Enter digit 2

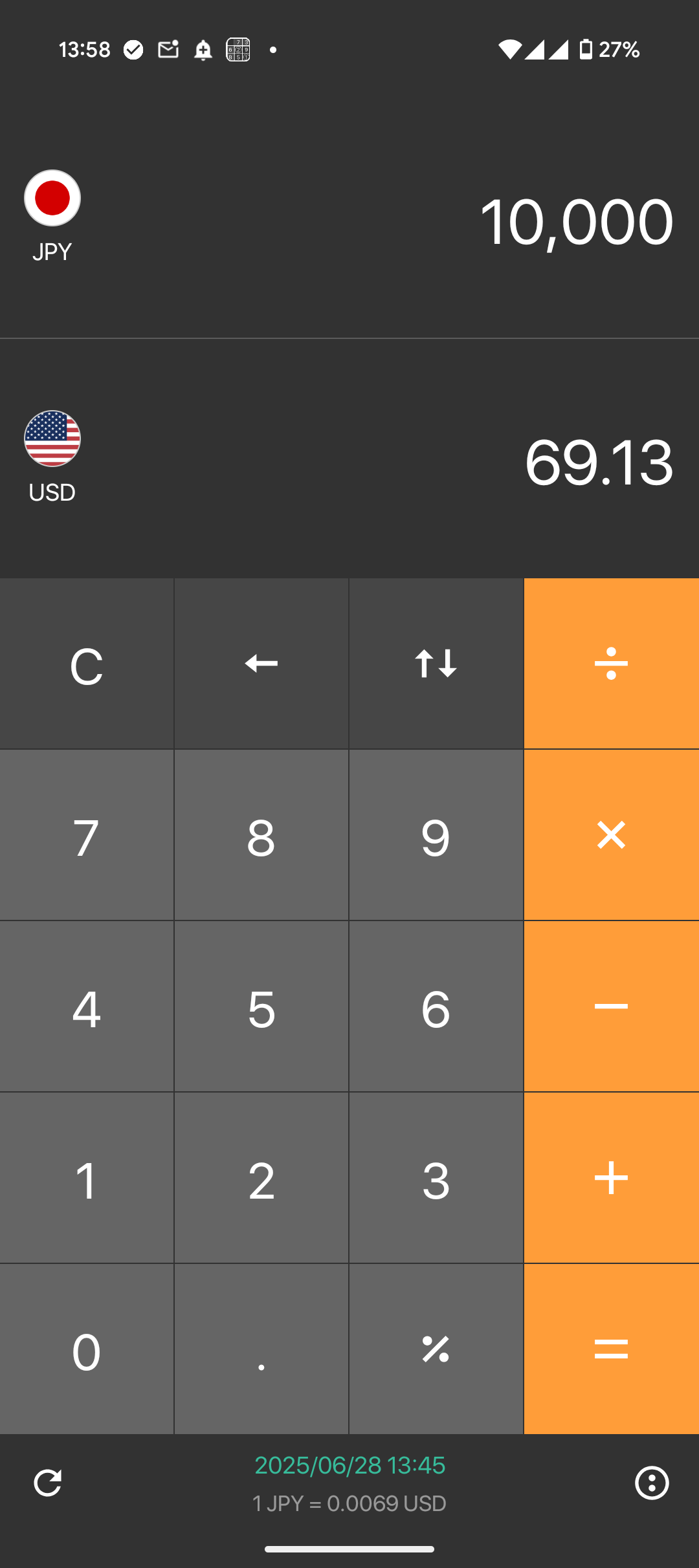tap(261, 1178)
